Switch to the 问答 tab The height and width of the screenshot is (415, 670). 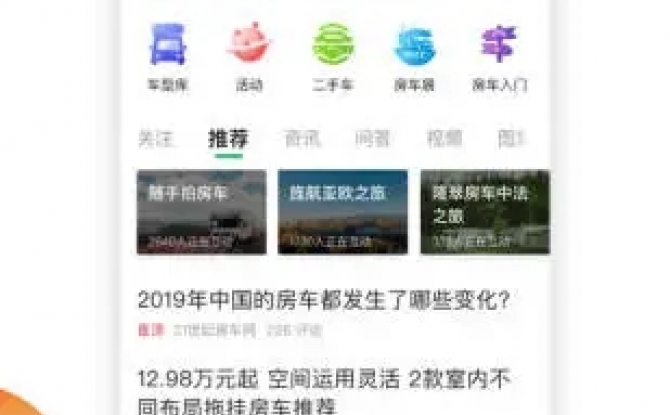click(372, 139)
